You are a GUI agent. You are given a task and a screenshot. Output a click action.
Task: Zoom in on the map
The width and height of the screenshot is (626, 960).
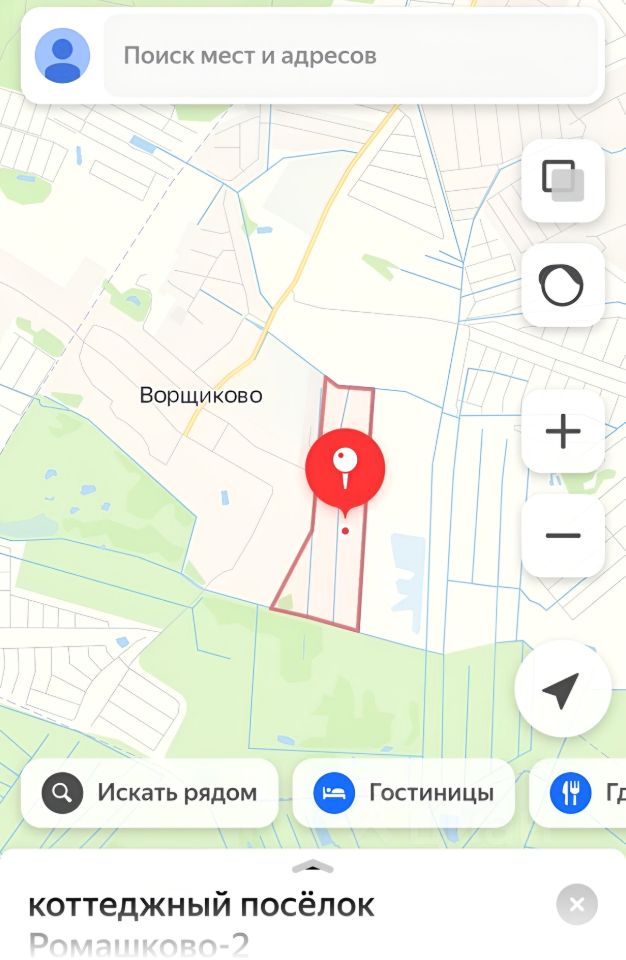pos(562,432)
